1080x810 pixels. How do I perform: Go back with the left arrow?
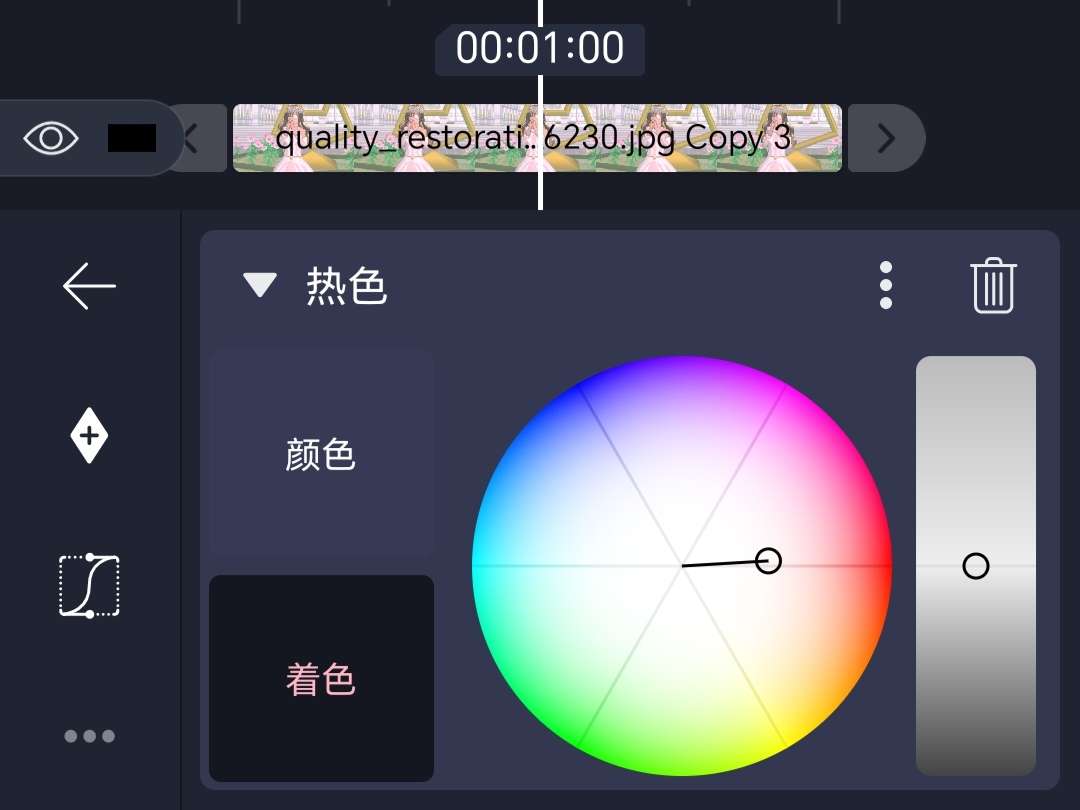pos(90,286)
